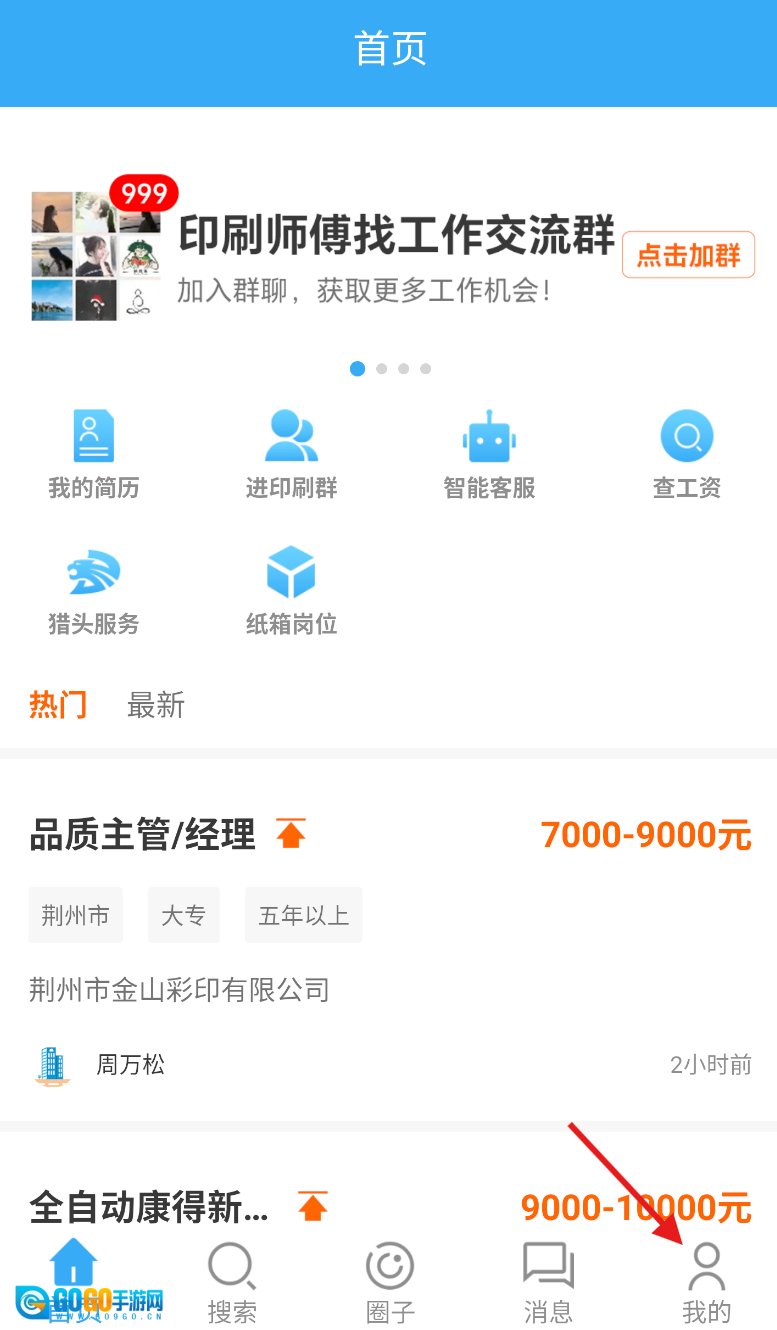Open the 消息 tab
Viewport: 777px width, 1330px height.
548,1284
